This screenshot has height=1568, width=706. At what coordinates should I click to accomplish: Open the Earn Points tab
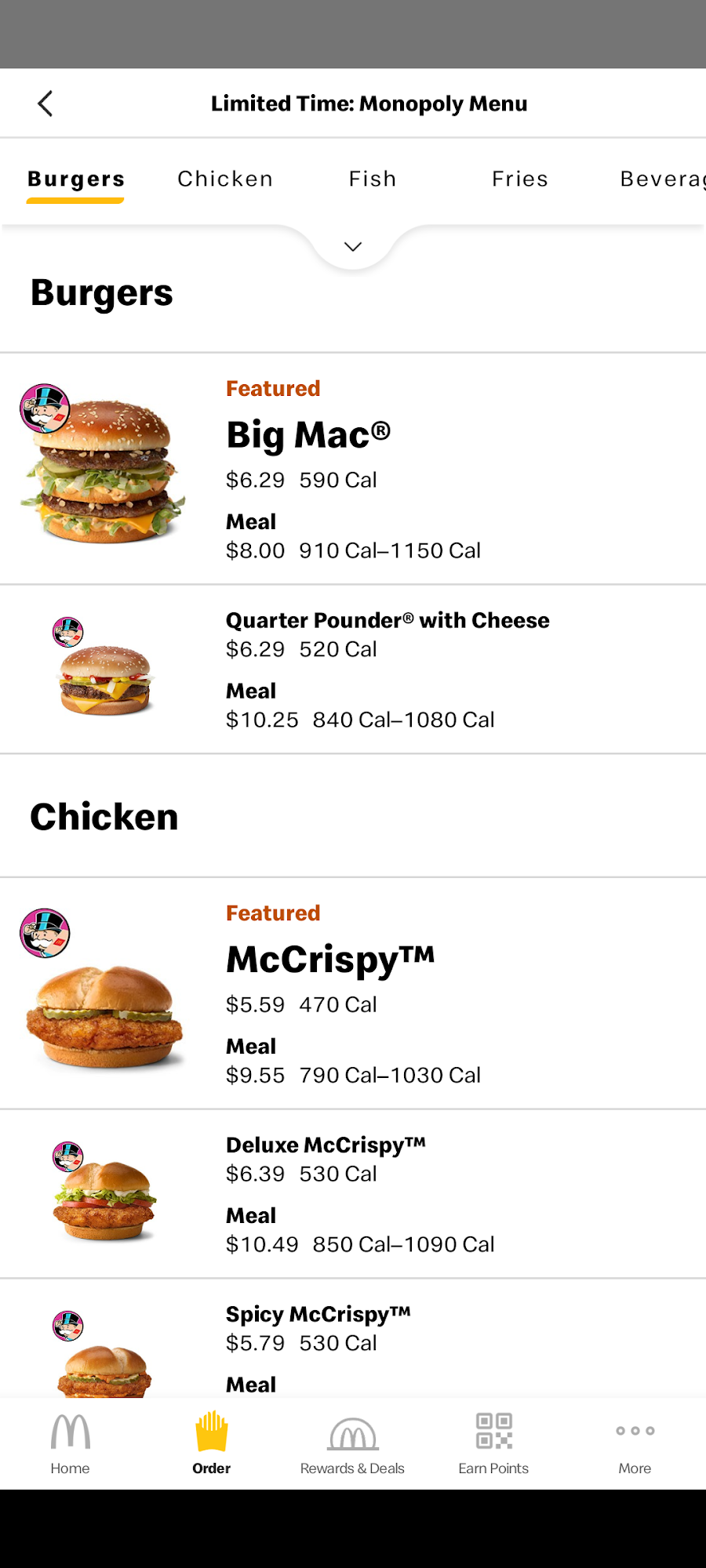[493, 1444]
